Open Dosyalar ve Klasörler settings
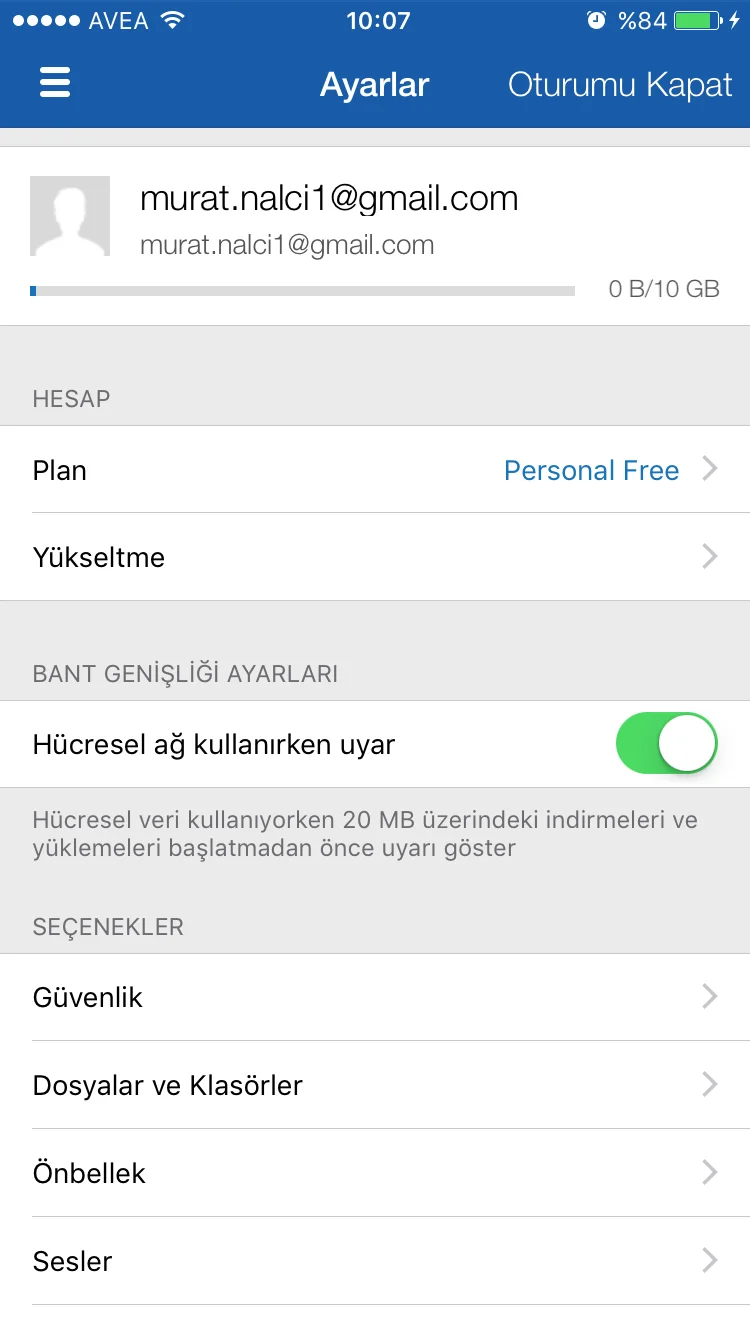 pyautogui.click(x=375, y=1085)
